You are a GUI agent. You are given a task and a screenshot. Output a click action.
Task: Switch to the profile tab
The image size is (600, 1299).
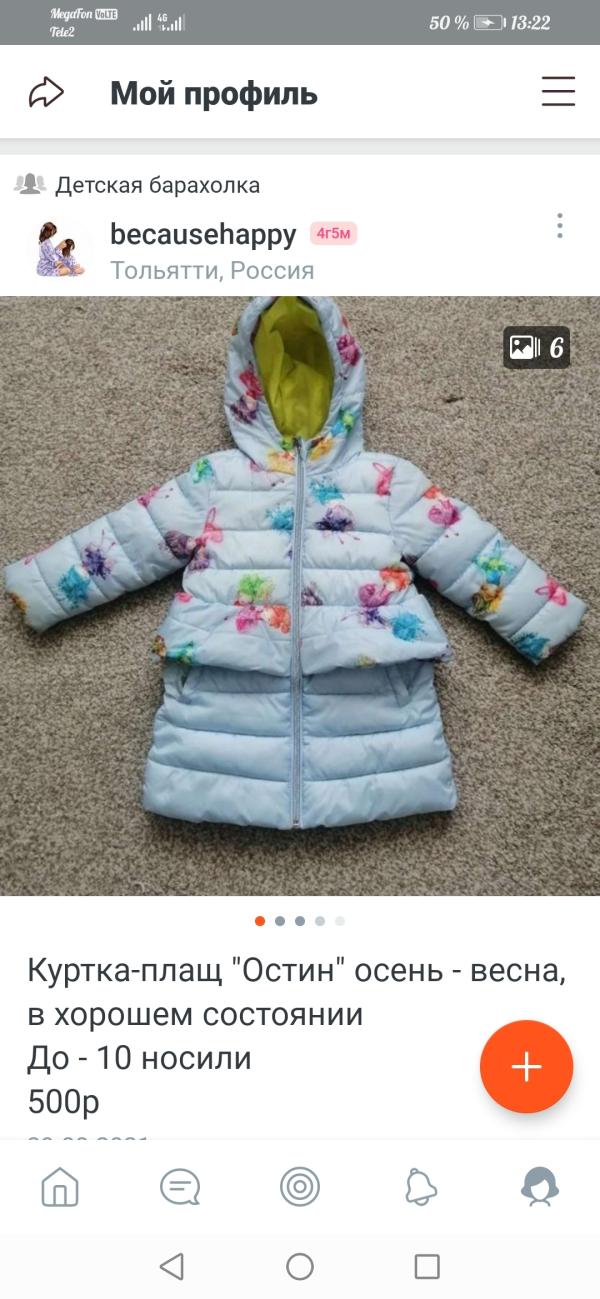pyautogui.click(x=540, y=1187)
